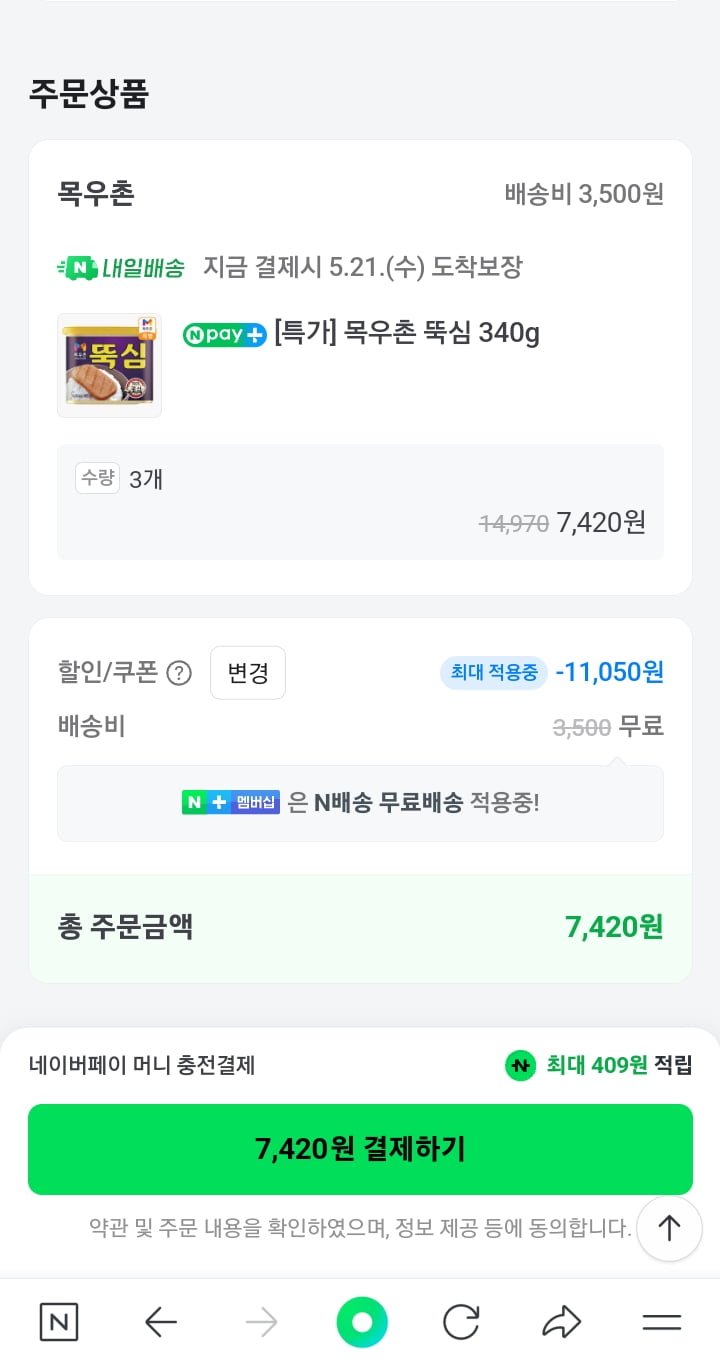Image resolution: width=720 pixels, height=1365 pixels.
Task: Go back to the previous page
Action: pos(160,1322)
